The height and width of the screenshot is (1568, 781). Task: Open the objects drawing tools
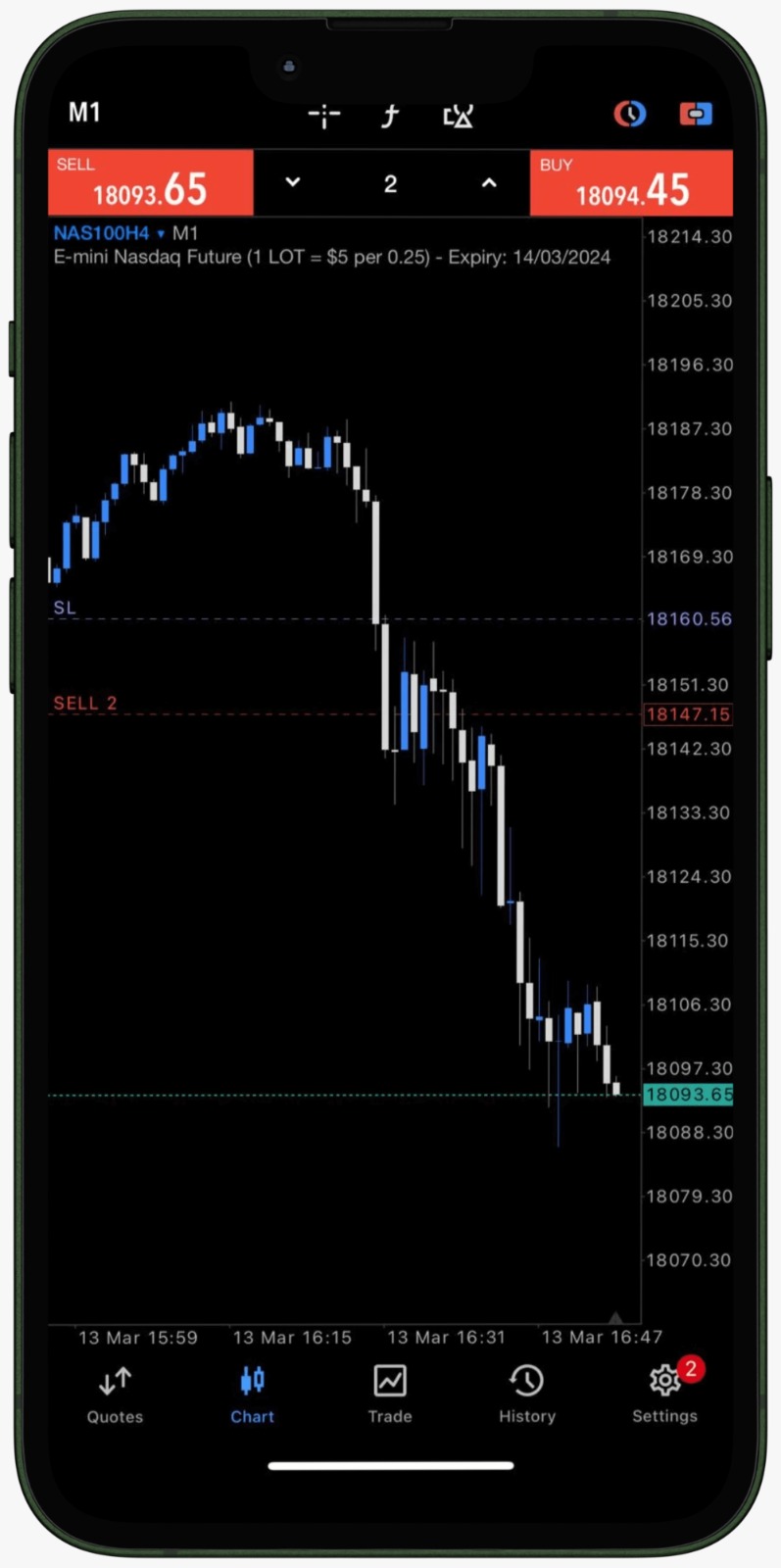click(457, 115)
